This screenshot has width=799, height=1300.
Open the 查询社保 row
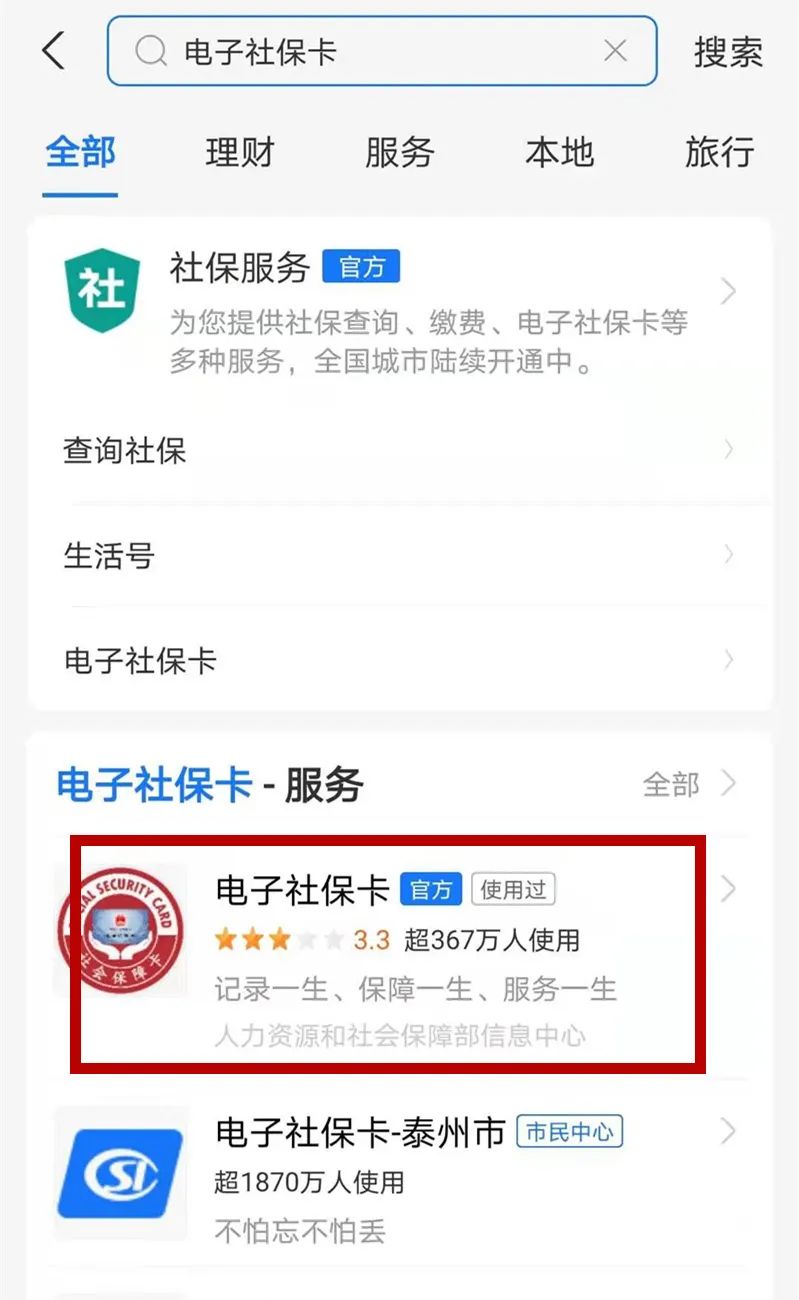coord(400,451)
